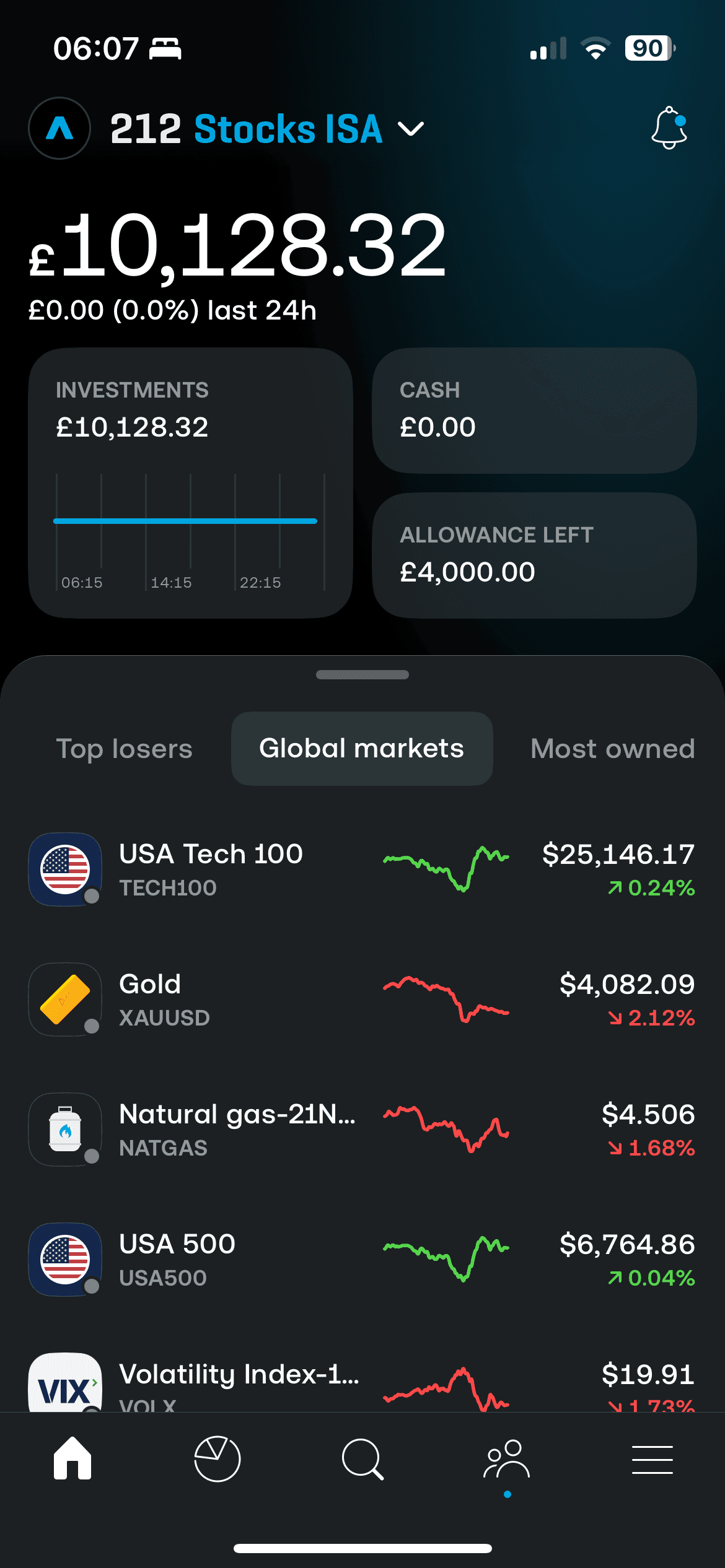Open the search tab

(x=362, y=1458)
